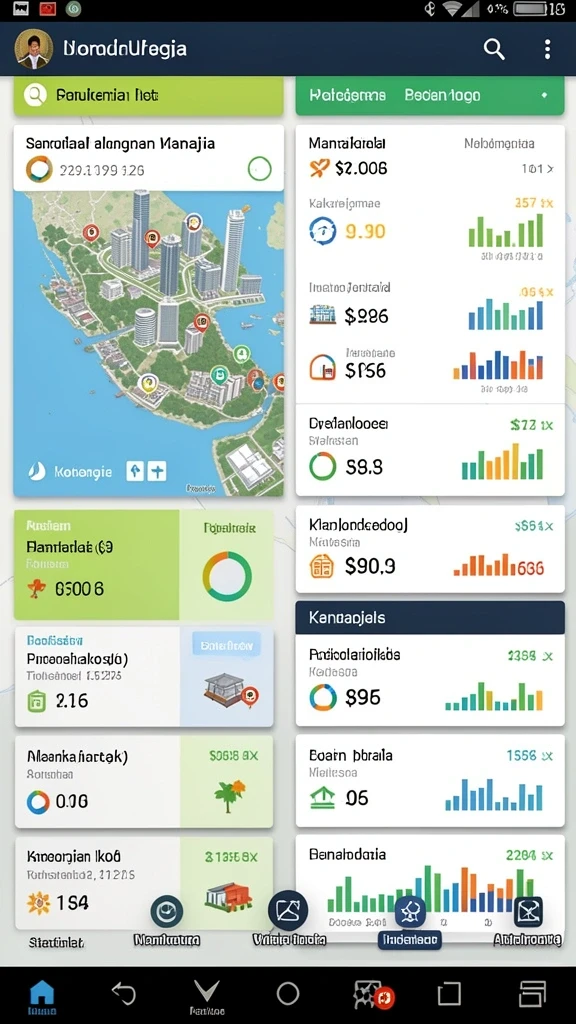Screen dimensions: 576x1024
Task: Open the card showing $95
Action: (430, 681)
